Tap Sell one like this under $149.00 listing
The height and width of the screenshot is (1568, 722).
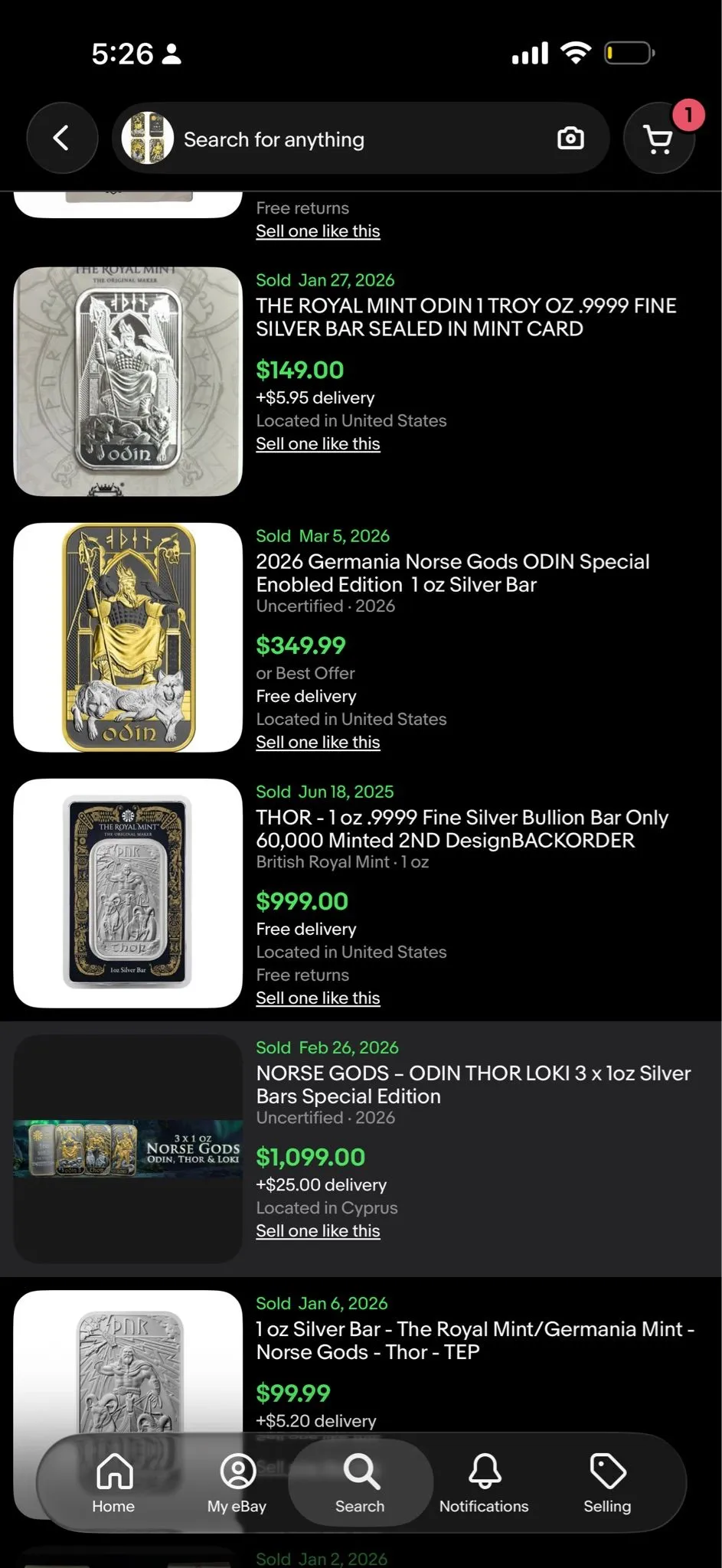point(318,443)
